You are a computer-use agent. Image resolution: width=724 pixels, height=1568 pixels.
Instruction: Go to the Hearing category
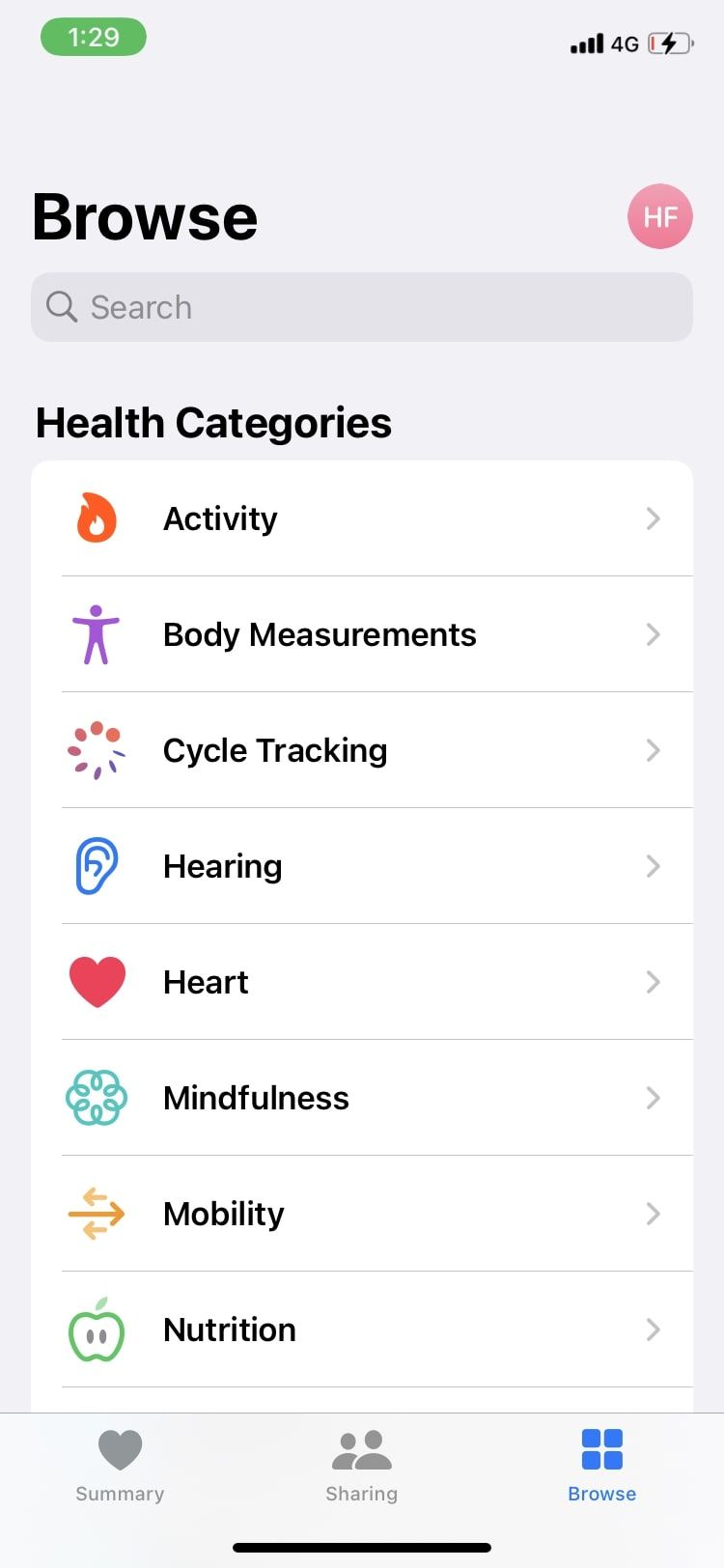pyautogui.click(x=362, y=866)
